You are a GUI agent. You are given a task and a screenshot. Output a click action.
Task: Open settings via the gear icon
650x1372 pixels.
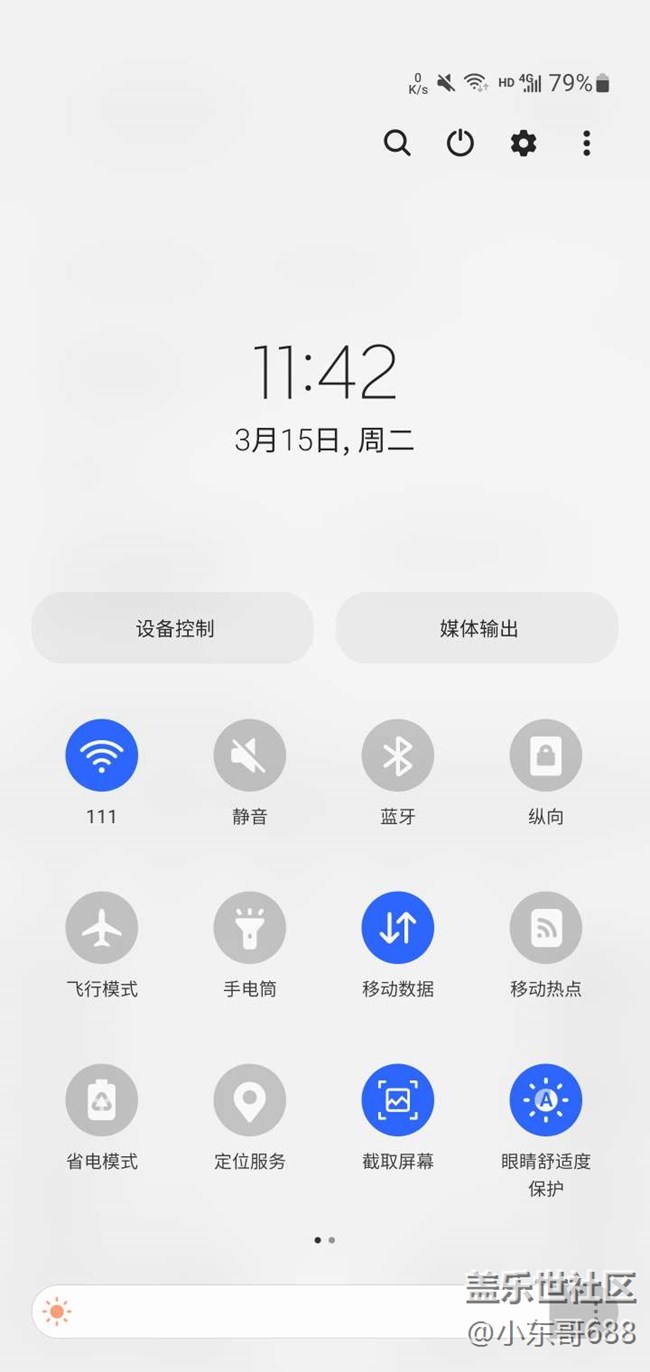tap(523, 143)
